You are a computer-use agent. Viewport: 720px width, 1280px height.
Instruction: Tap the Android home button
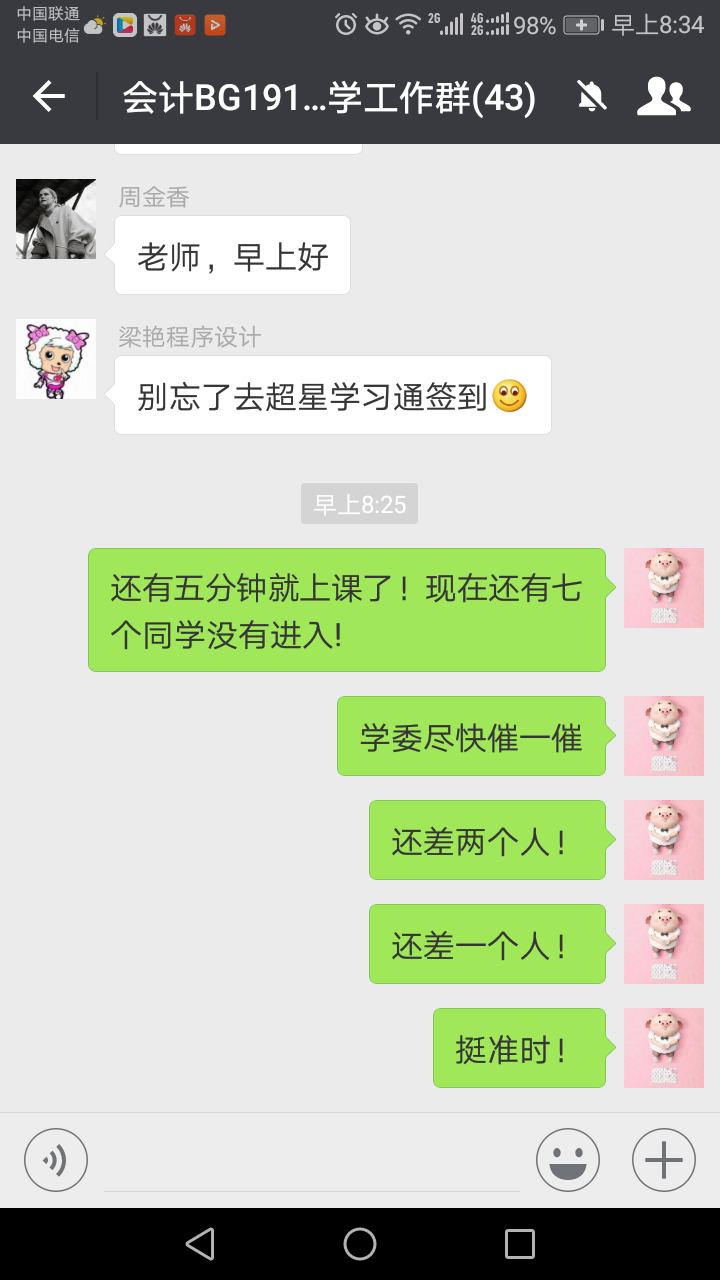click(x=360, y=1244)
